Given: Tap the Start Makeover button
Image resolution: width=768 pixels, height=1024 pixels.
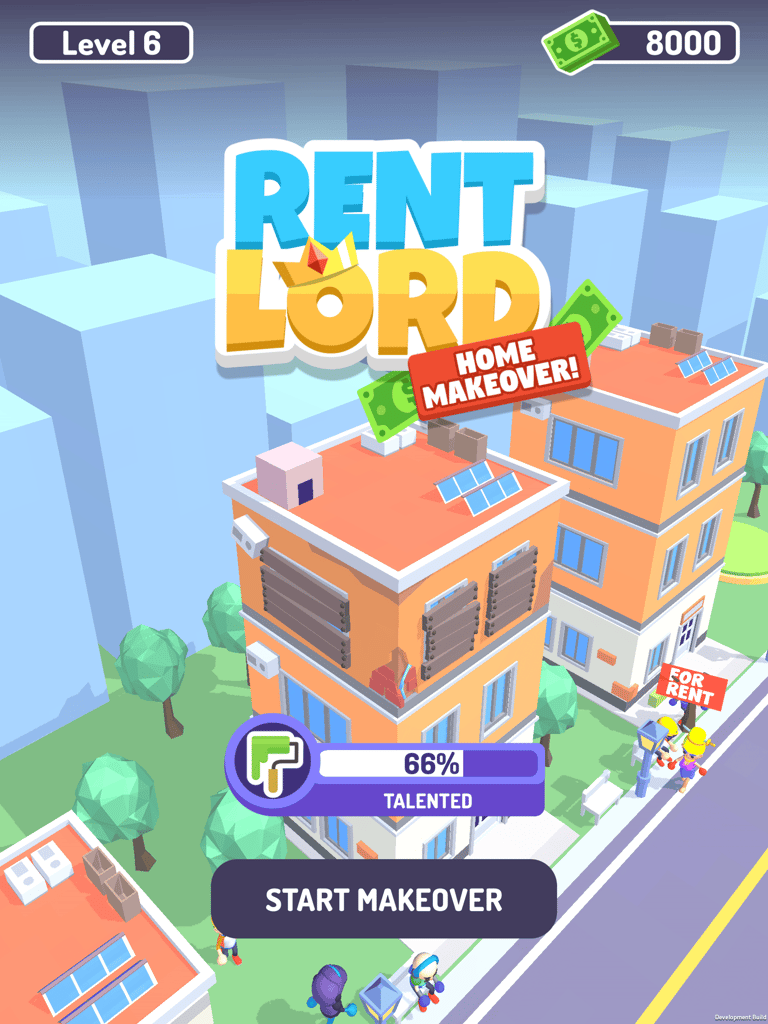Looking at the screenshot, I should click(x=383, y=899).
